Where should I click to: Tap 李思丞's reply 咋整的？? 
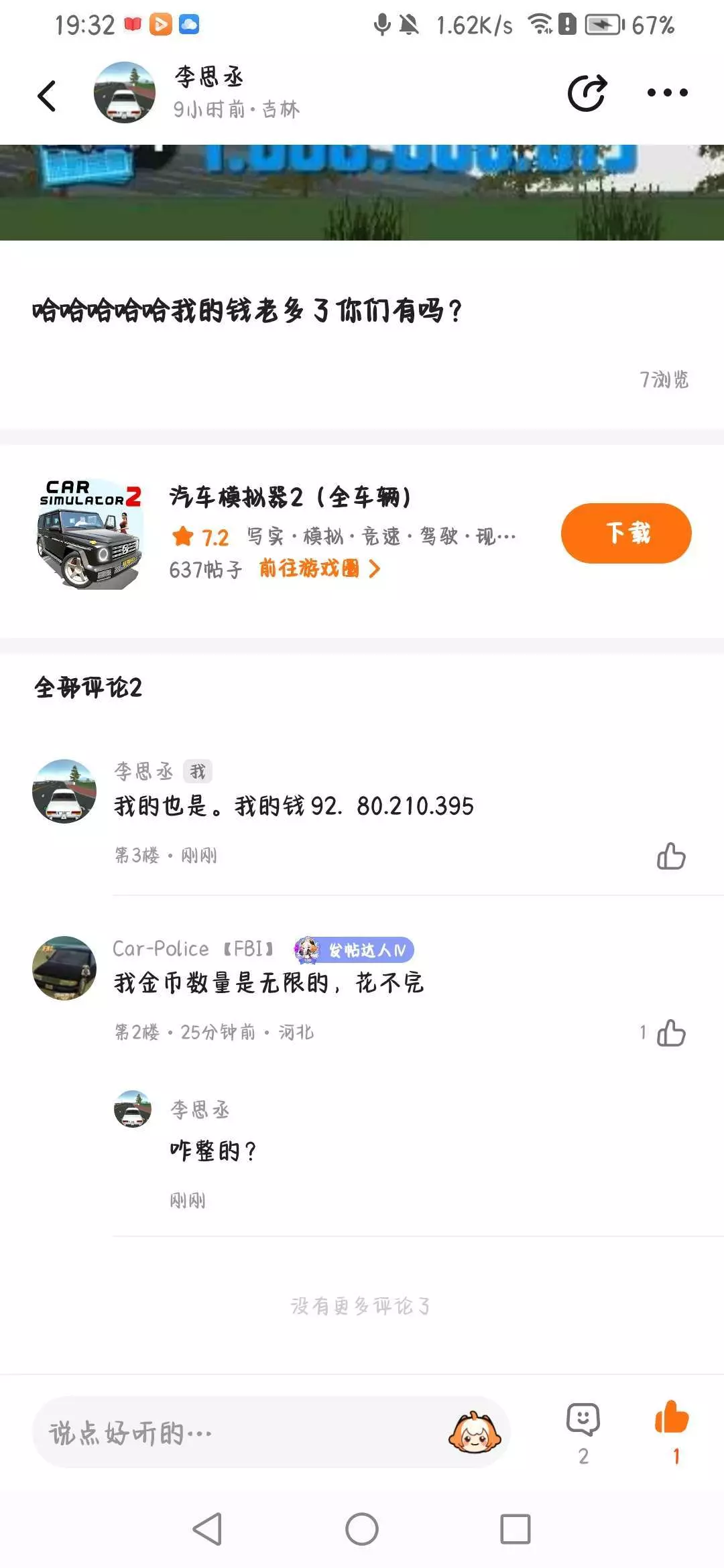point(213,1151)
